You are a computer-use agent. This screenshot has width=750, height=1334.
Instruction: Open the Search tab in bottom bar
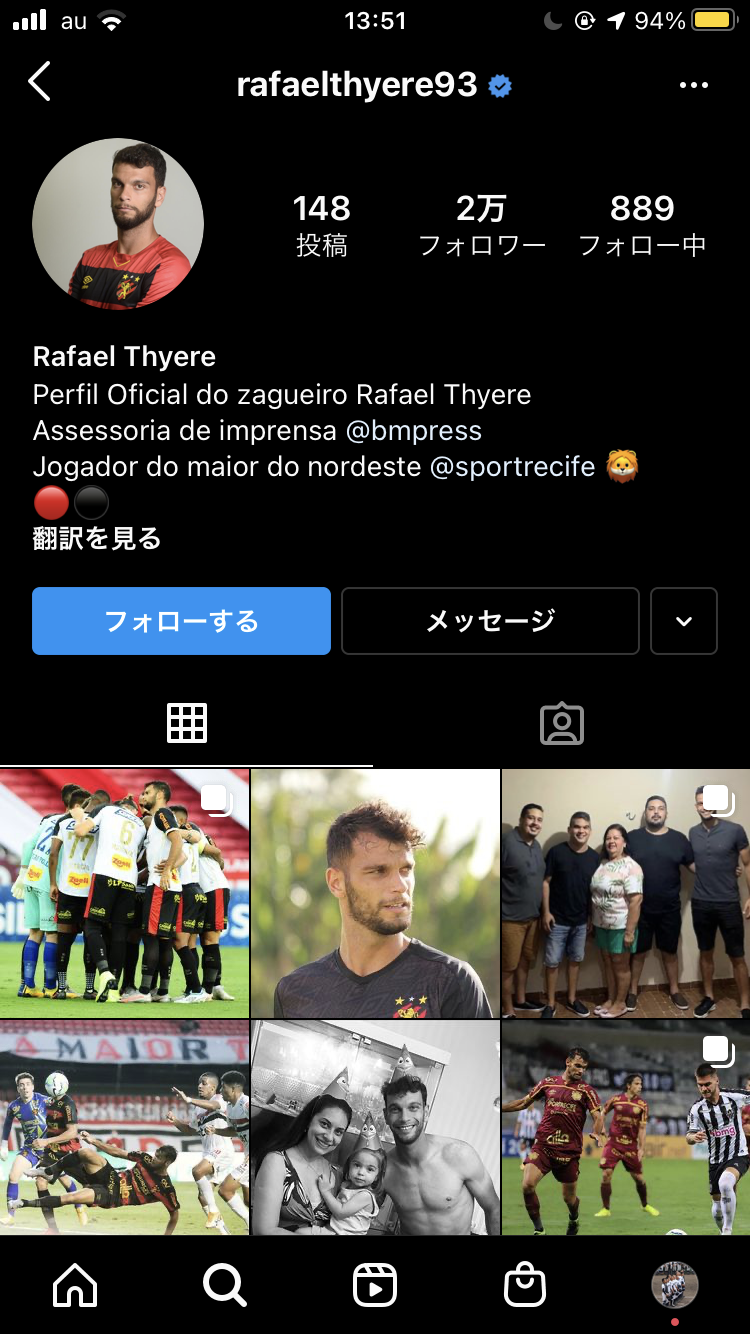point(225,1285)
